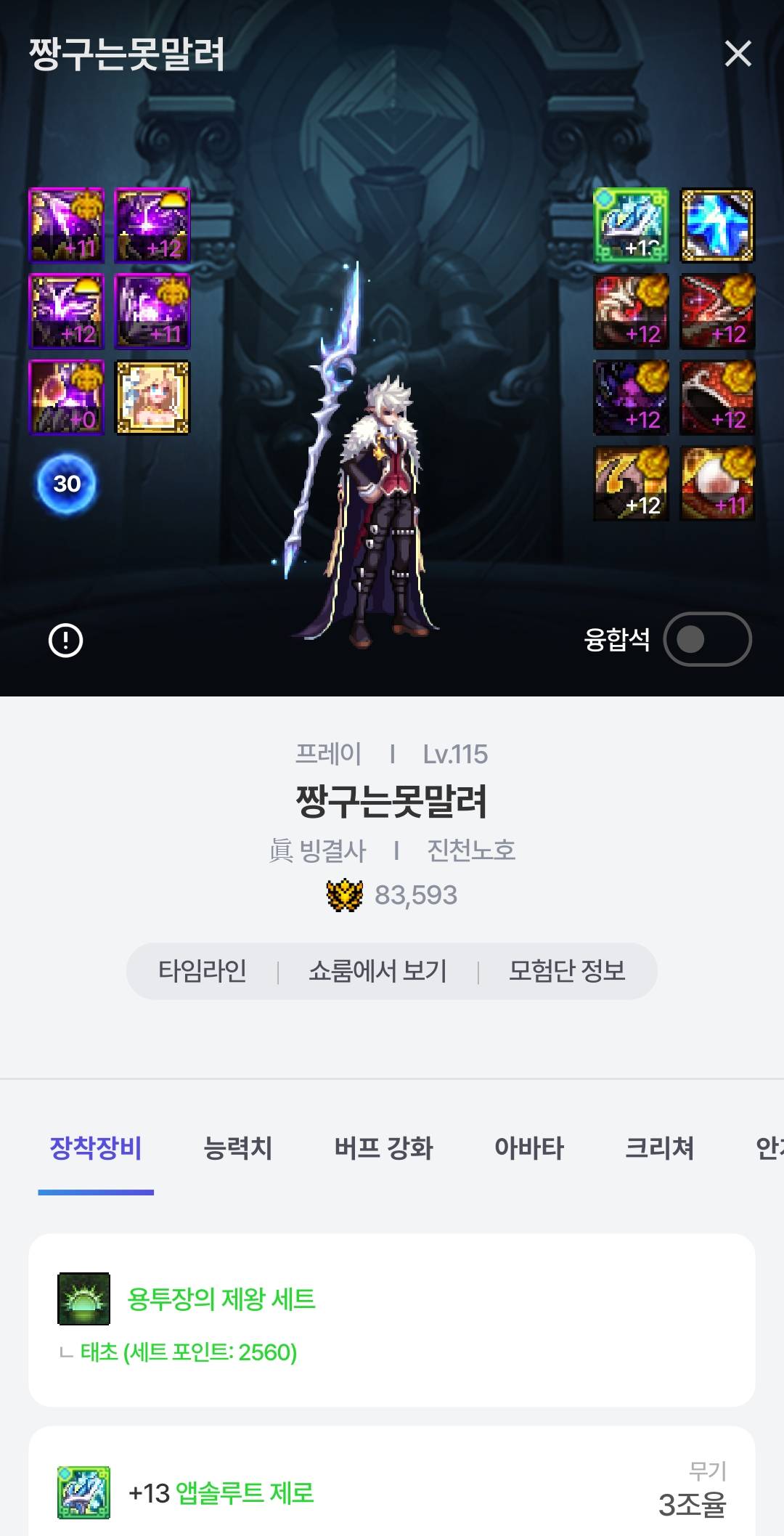Screen dimensions: 784x1536
Task: Close the character detail view
Action: tap(738, 54)
